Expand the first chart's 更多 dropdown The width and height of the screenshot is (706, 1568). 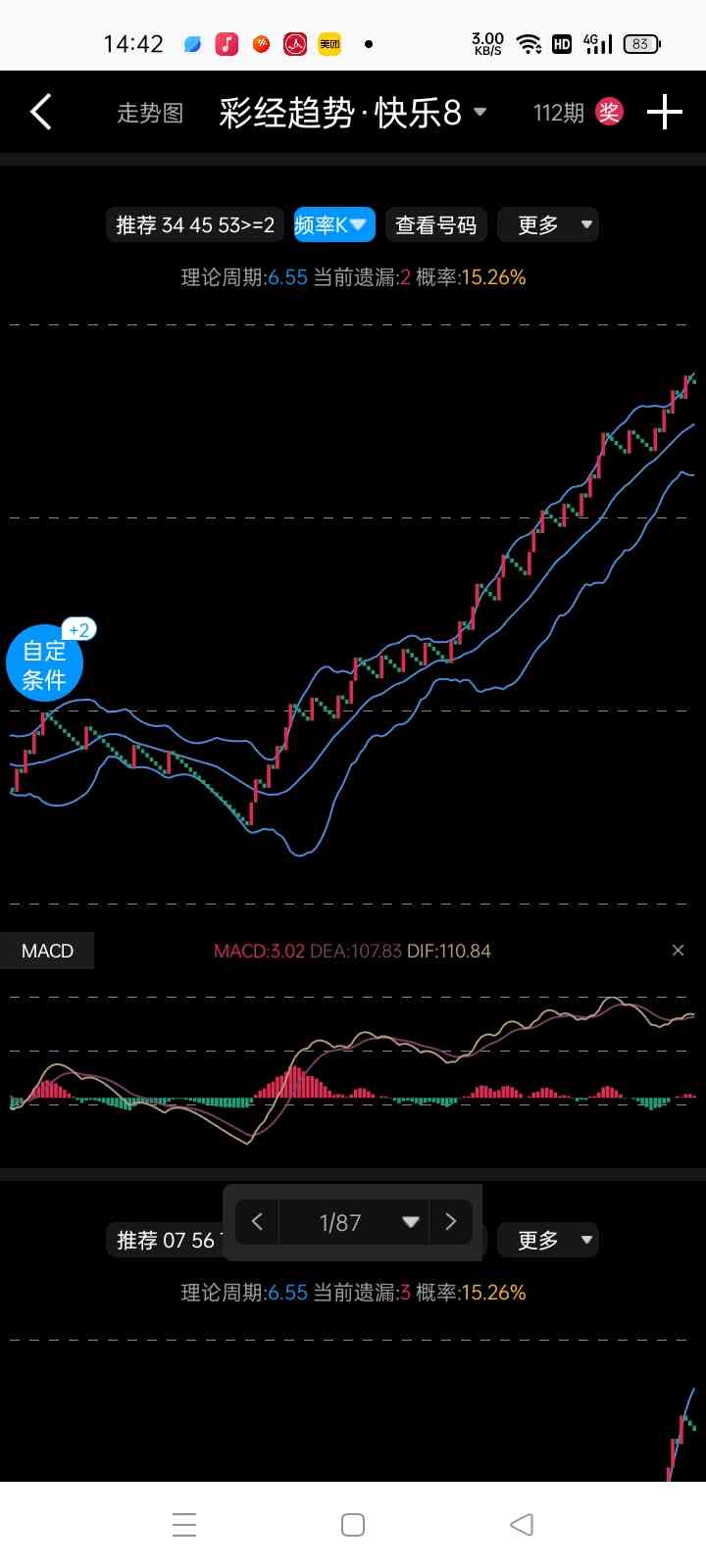tap(548, 225)
